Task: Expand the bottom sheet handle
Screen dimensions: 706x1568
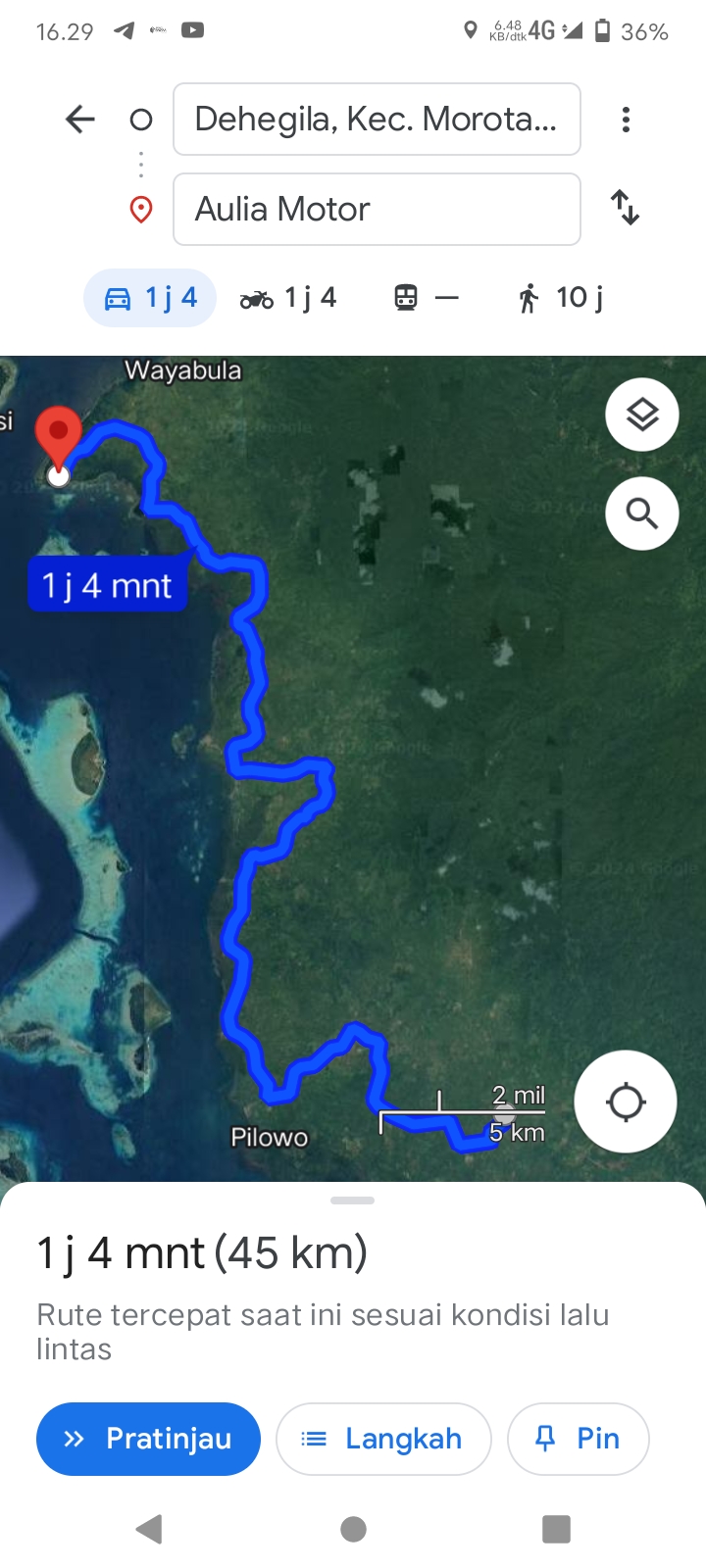Action: tap(353, 1200)
